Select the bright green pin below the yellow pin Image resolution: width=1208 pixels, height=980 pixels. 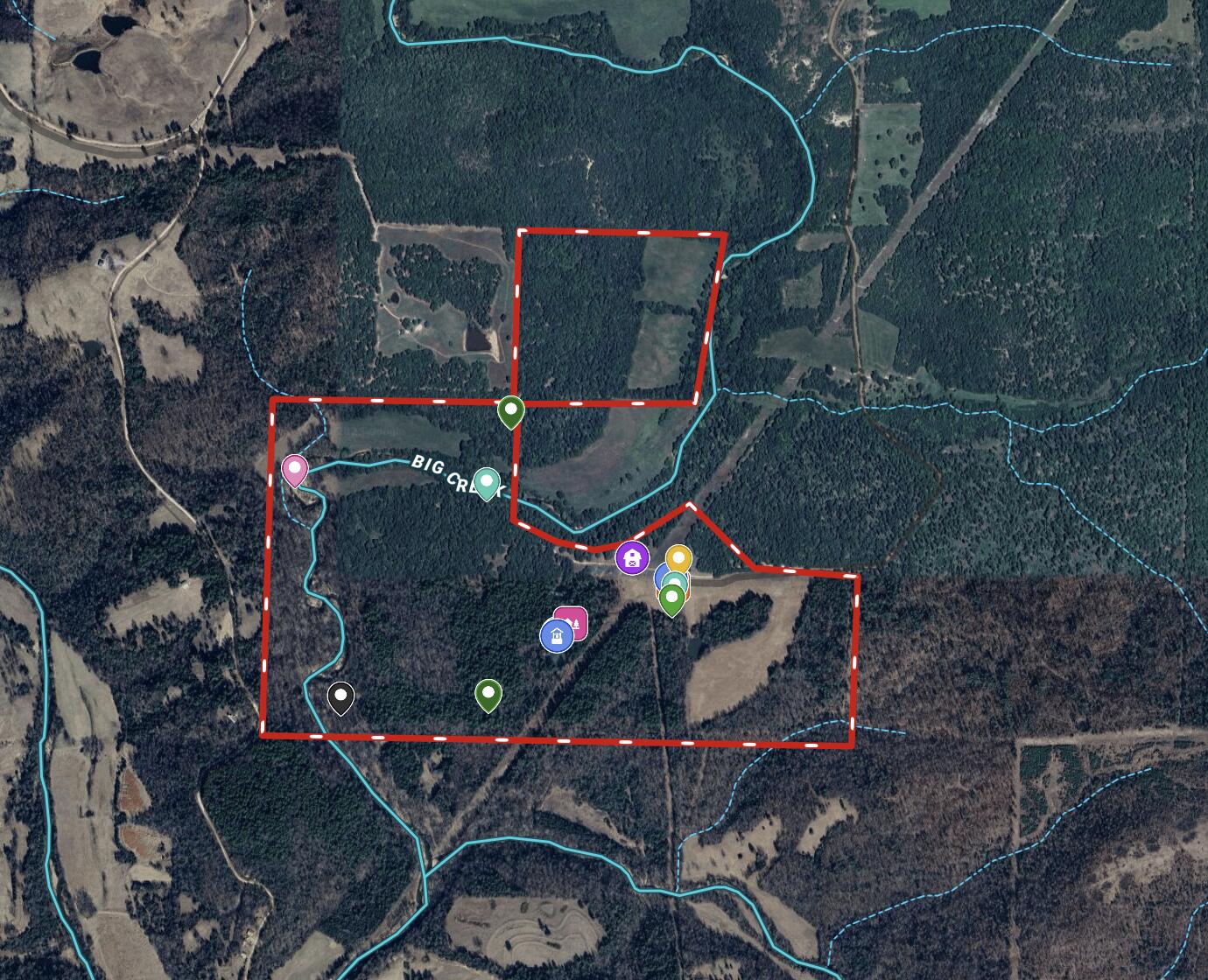click(671, 598)
